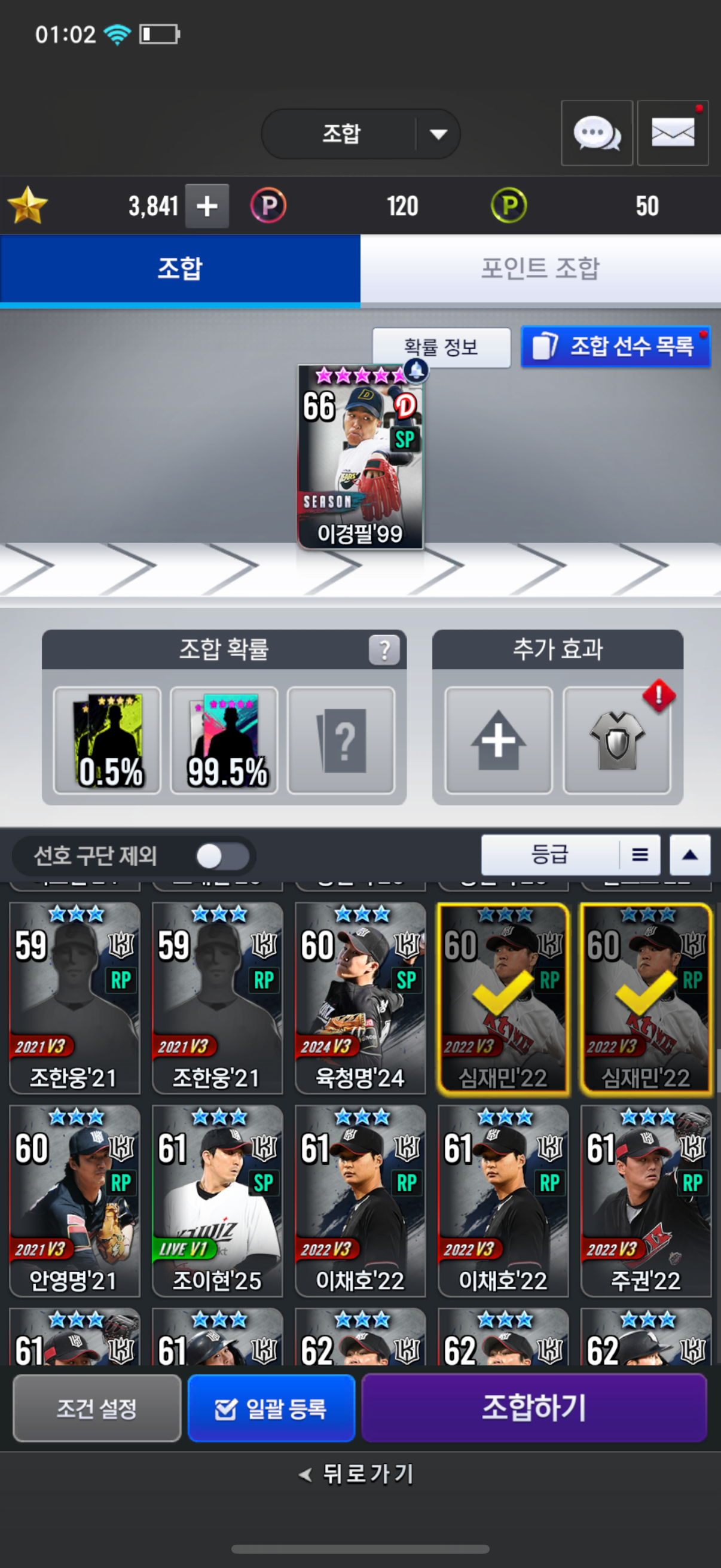Screen dimensions: 721x1568
Task: Open 확률 정보 button
Action: pyautogui.click(x=441, y=347)
